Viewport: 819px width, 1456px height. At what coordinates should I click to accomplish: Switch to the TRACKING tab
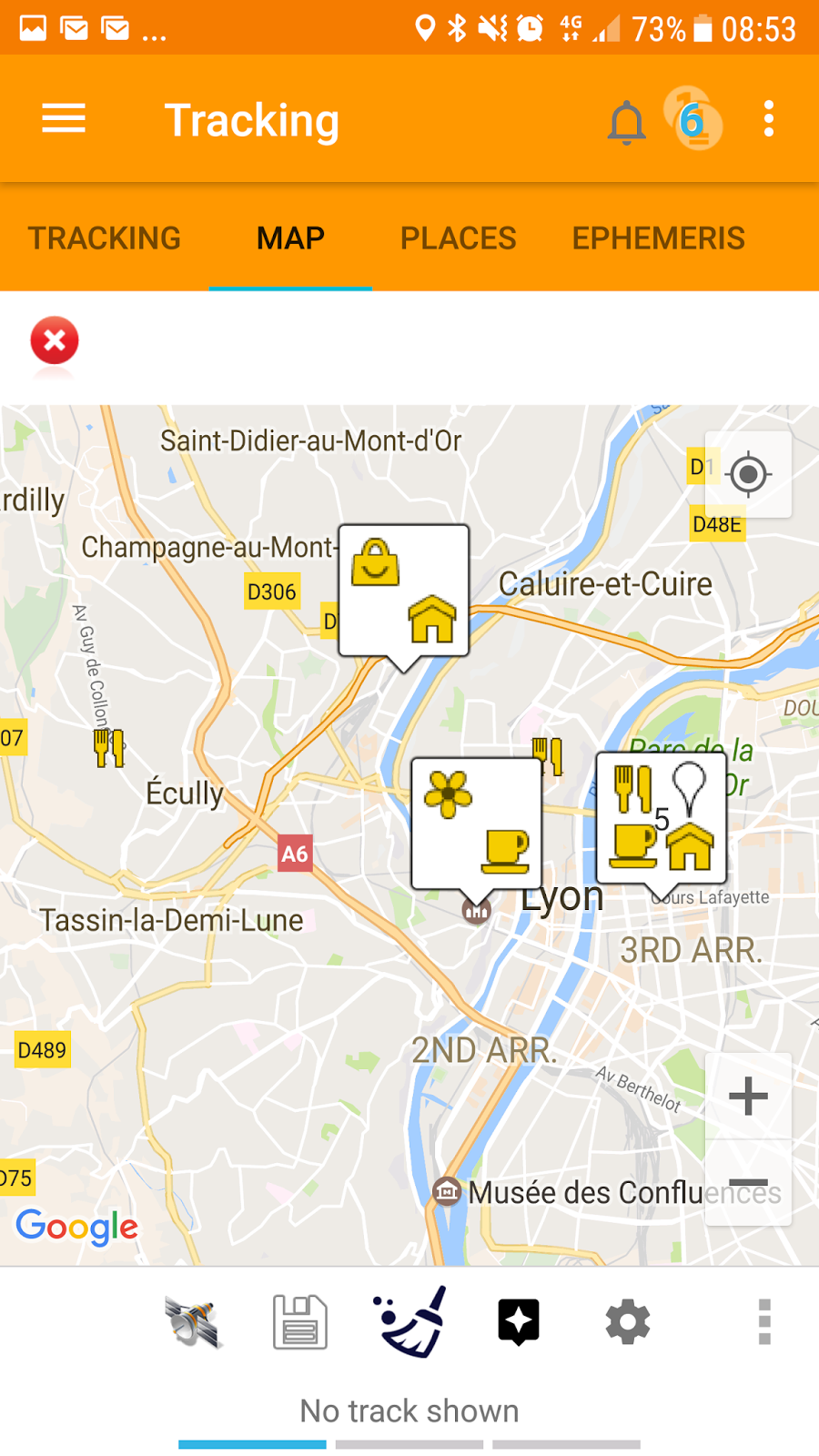coord(105,238)
